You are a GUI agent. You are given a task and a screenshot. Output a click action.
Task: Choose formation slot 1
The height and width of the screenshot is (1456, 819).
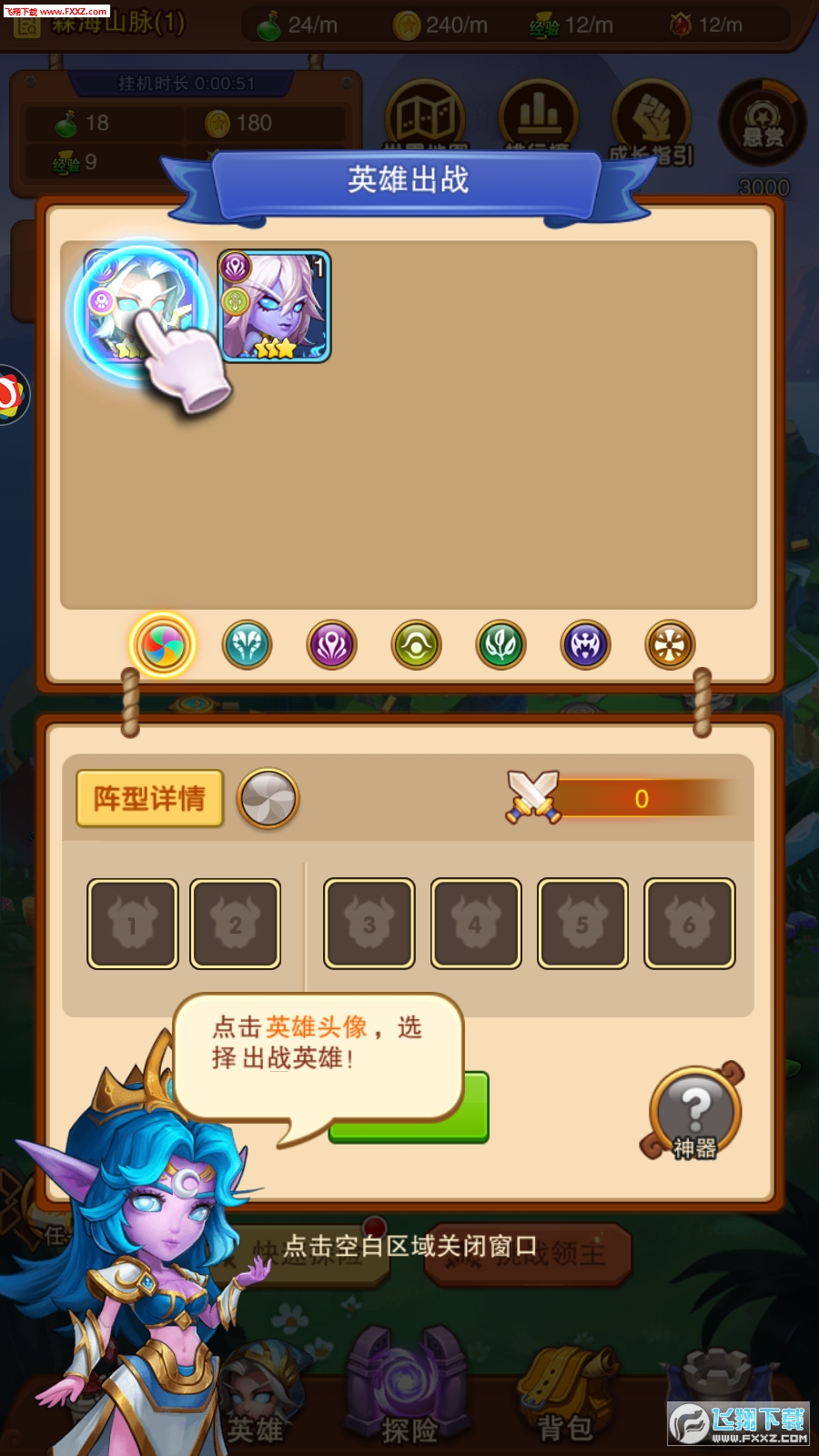coord(133,924)
